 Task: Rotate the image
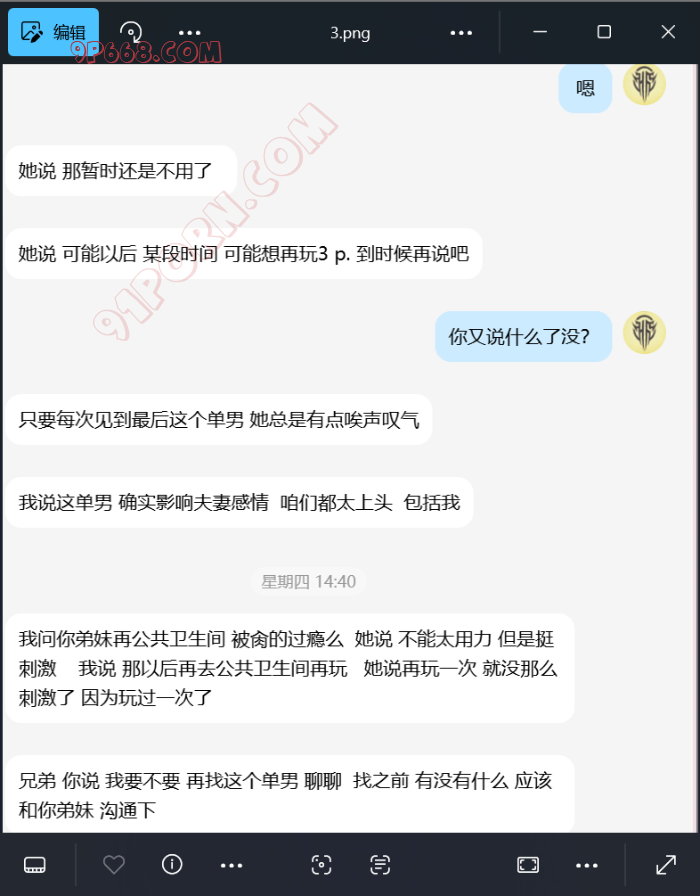click(x=131, y=32)
